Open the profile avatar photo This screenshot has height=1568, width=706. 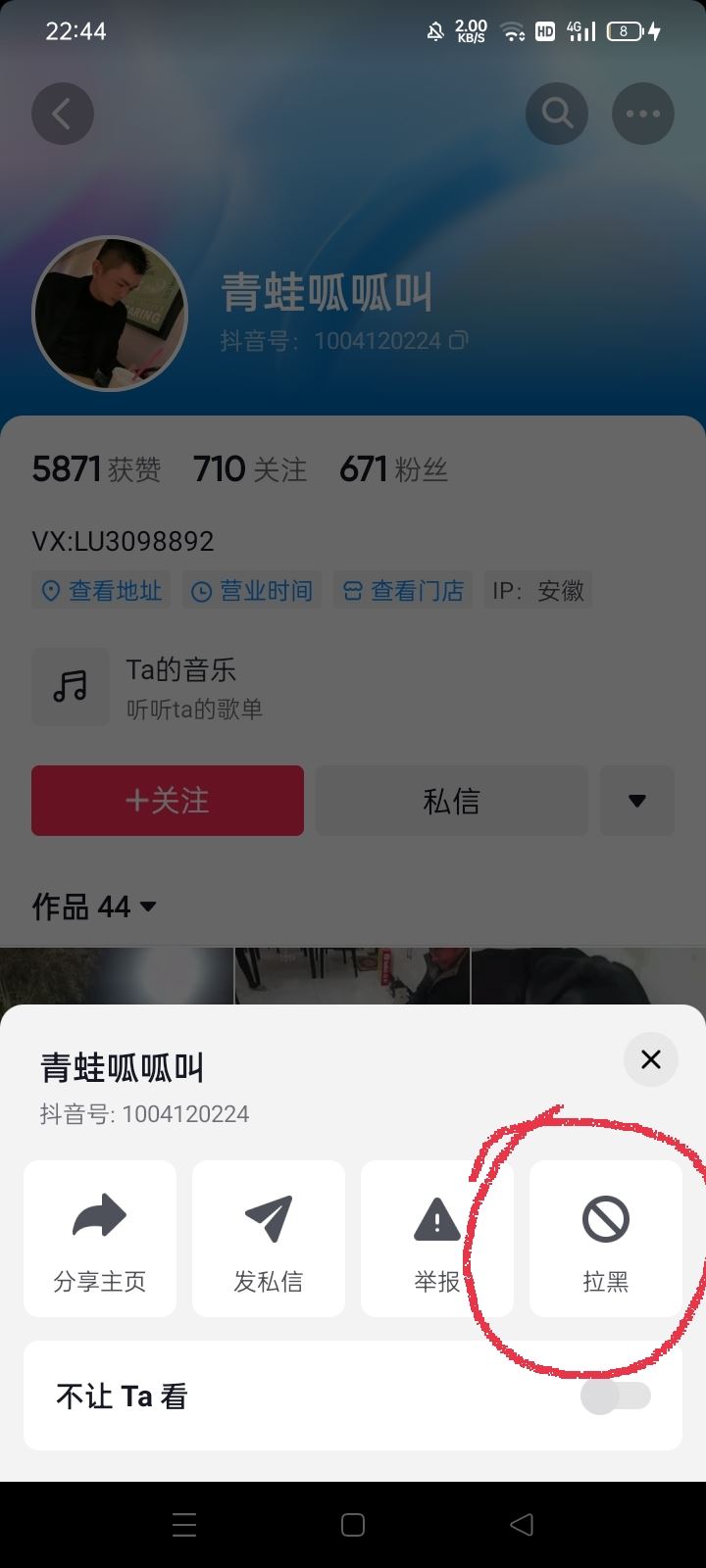pyautogui.click(x=109, y=313)
